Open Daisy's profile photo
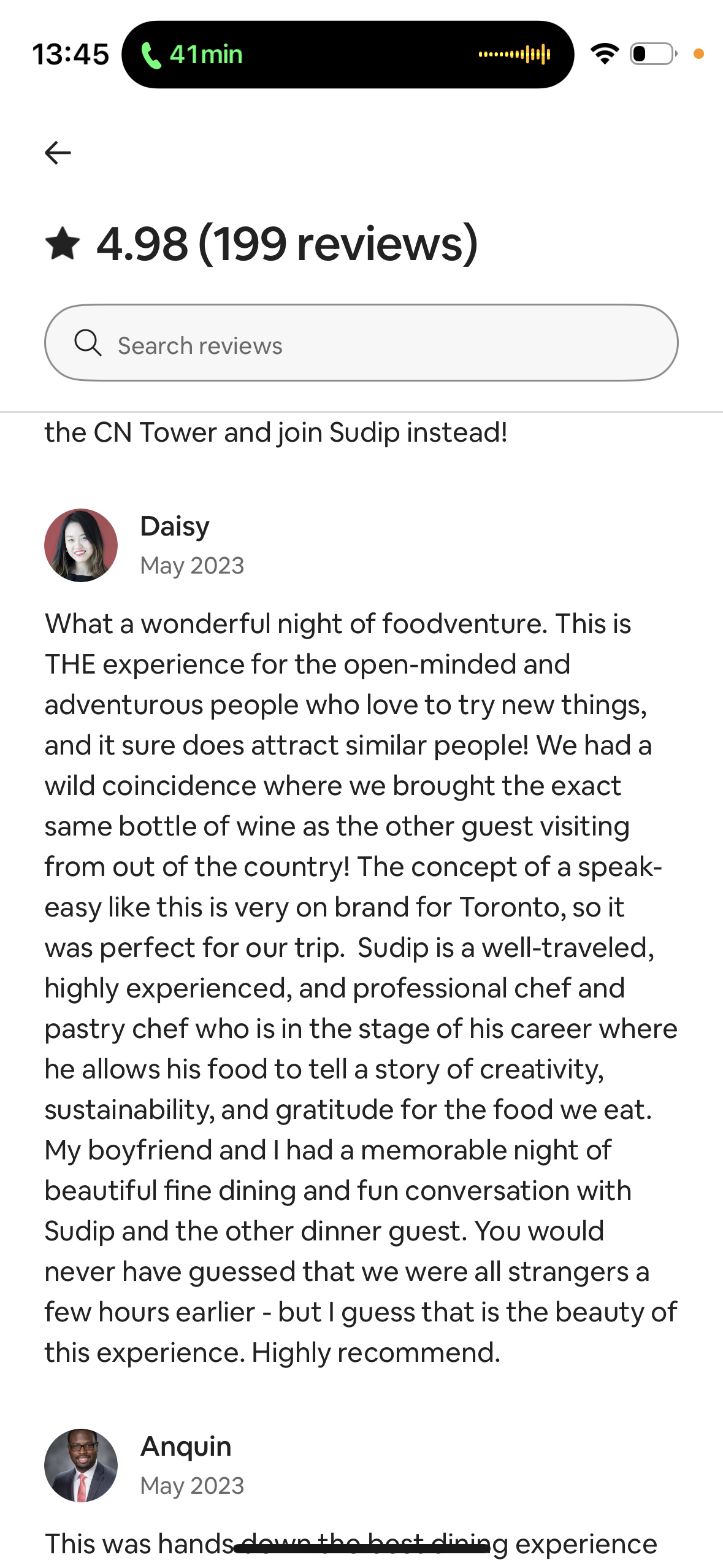Viewport: 723px width, 1568px height. coord(81,545)
